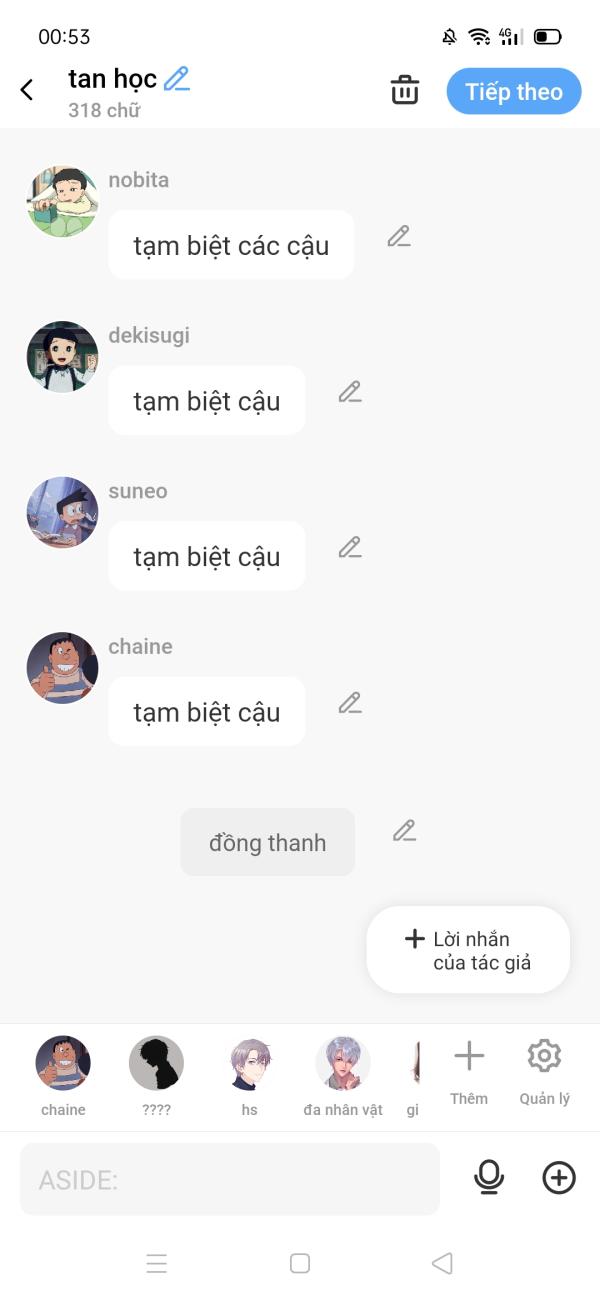Delete using the trash can icon
The width and height of the screenshot is (600, 1300).
point(405,90)
